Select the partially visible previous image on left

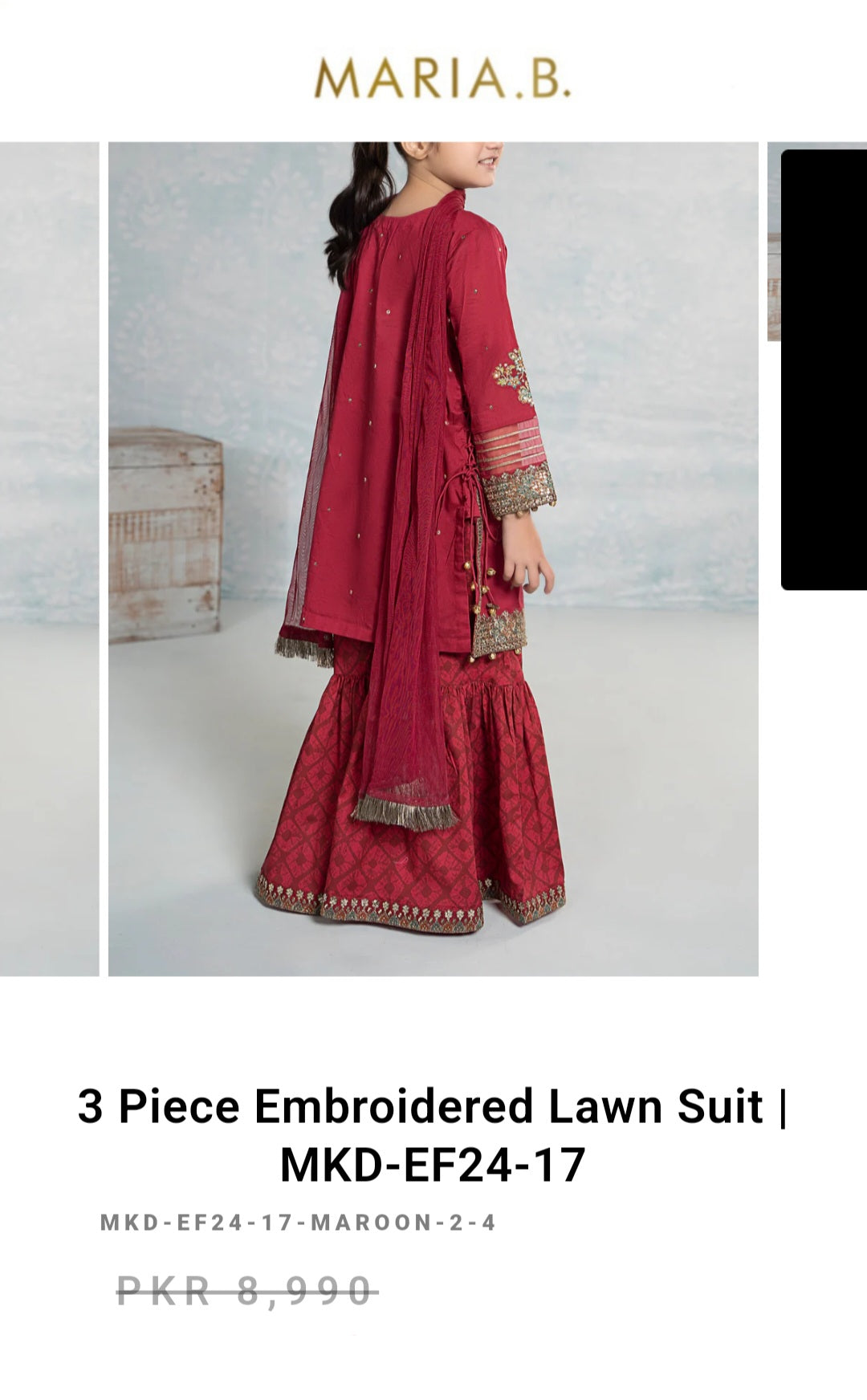point(49,559)
